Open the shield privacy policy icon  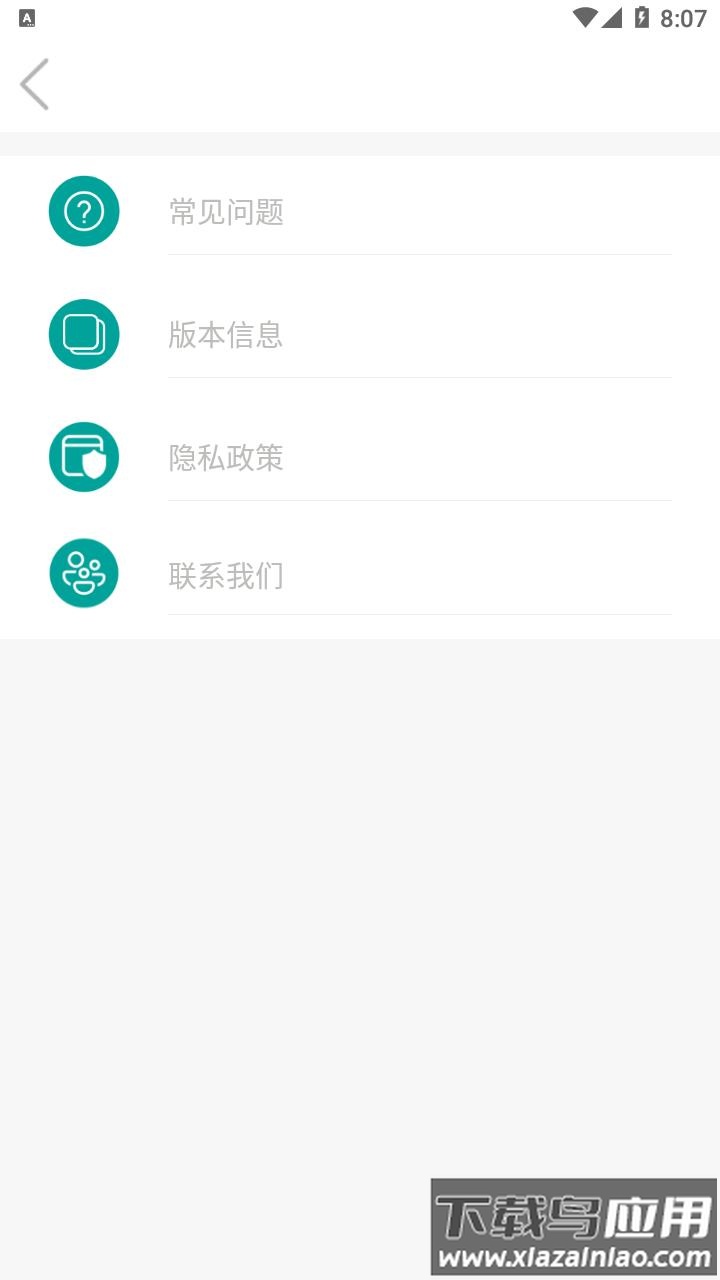(x=83, y=456)
